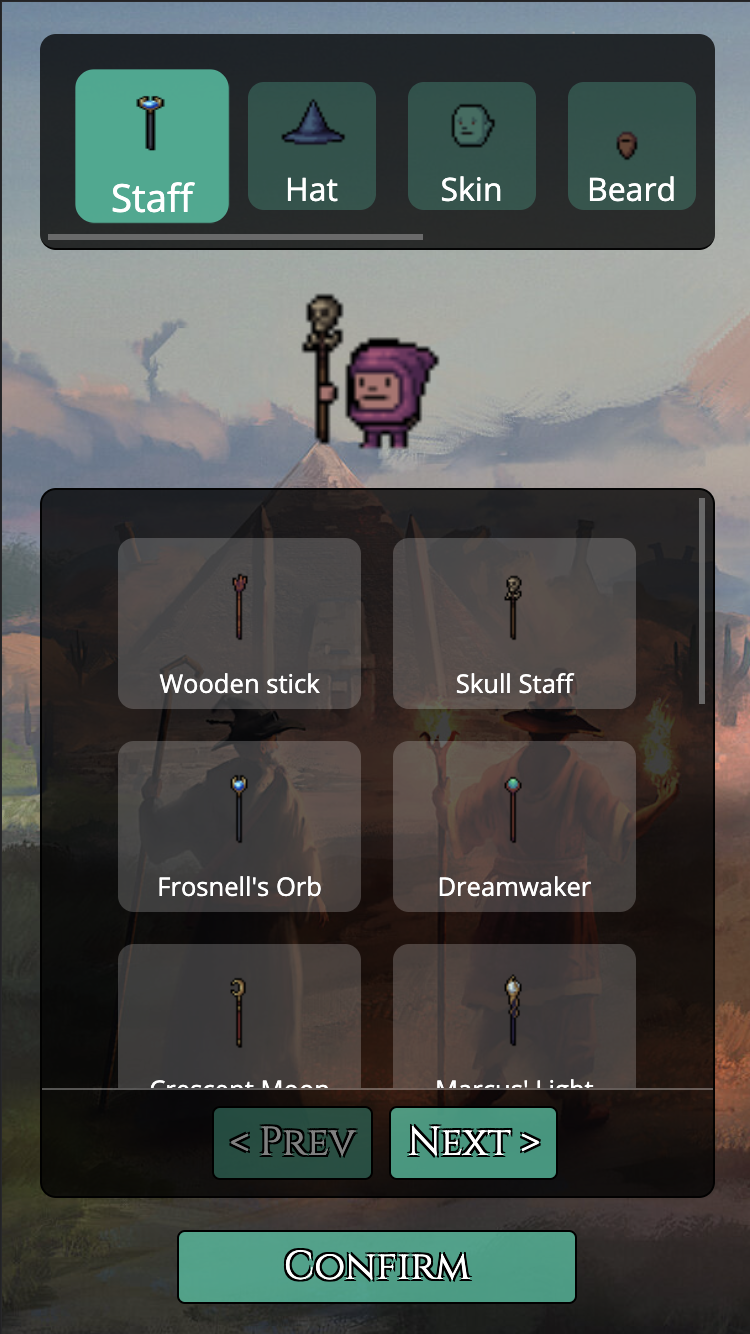
Task: Choose the Marcus' Light staff tile
Action: [514, 1015]
